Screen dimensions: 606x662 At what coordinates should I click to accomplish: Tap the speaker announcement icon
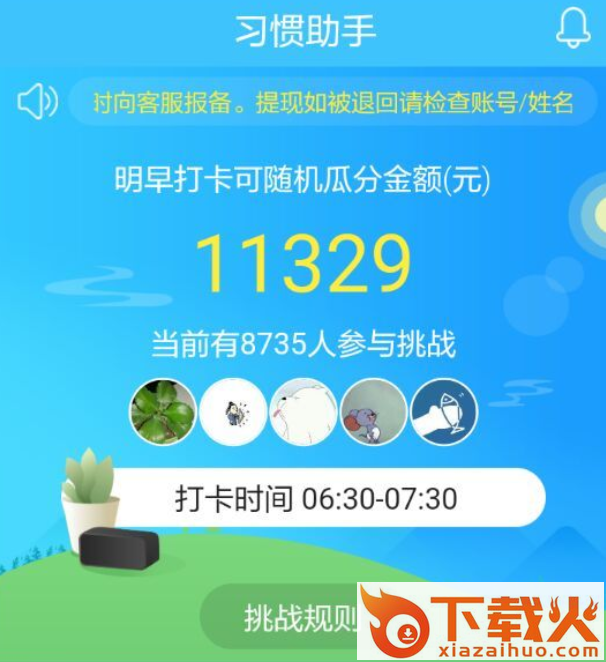(38, 101)
